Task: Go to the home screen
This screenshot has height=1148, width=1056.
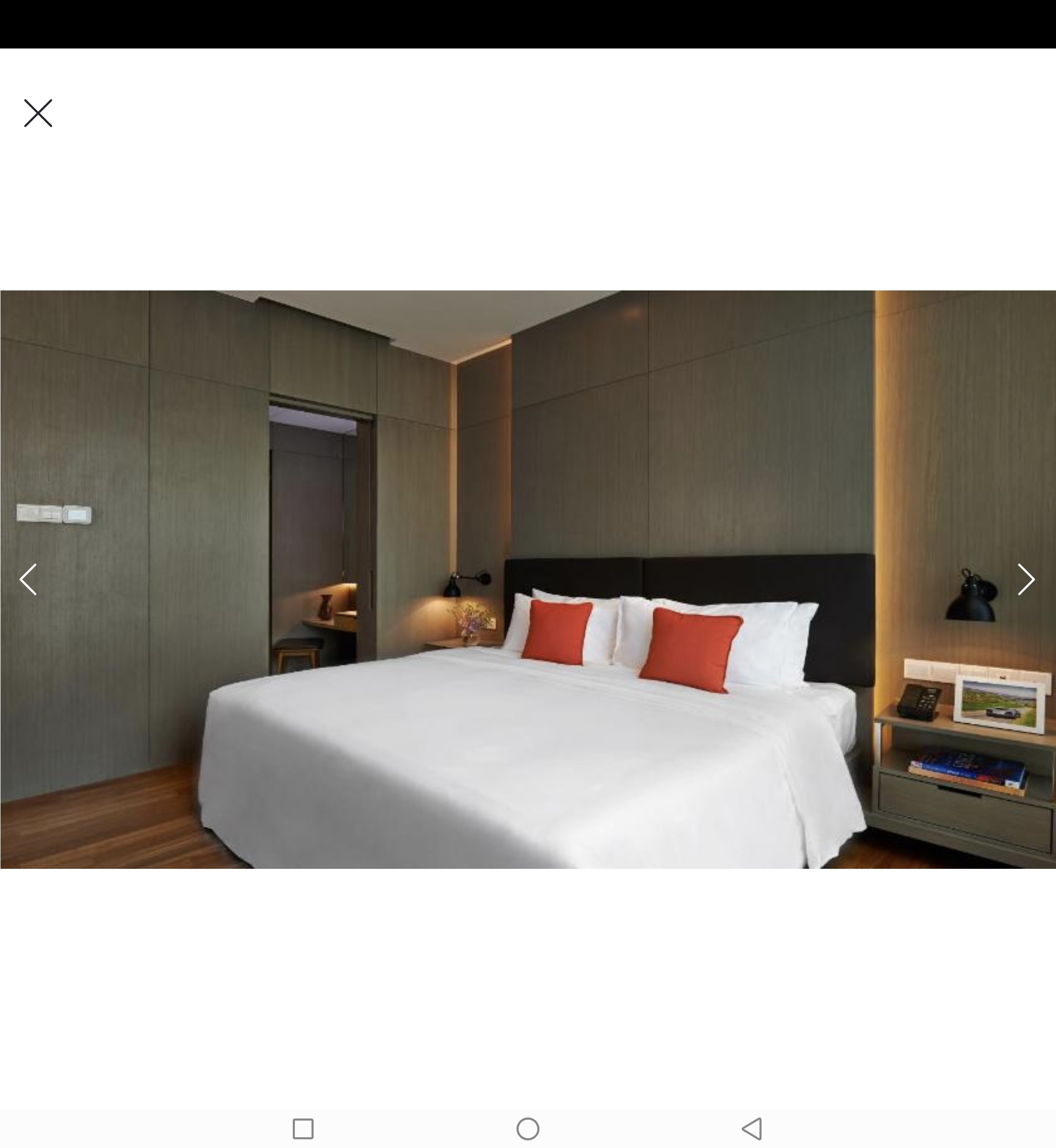Action: (x=528, y=1128)
